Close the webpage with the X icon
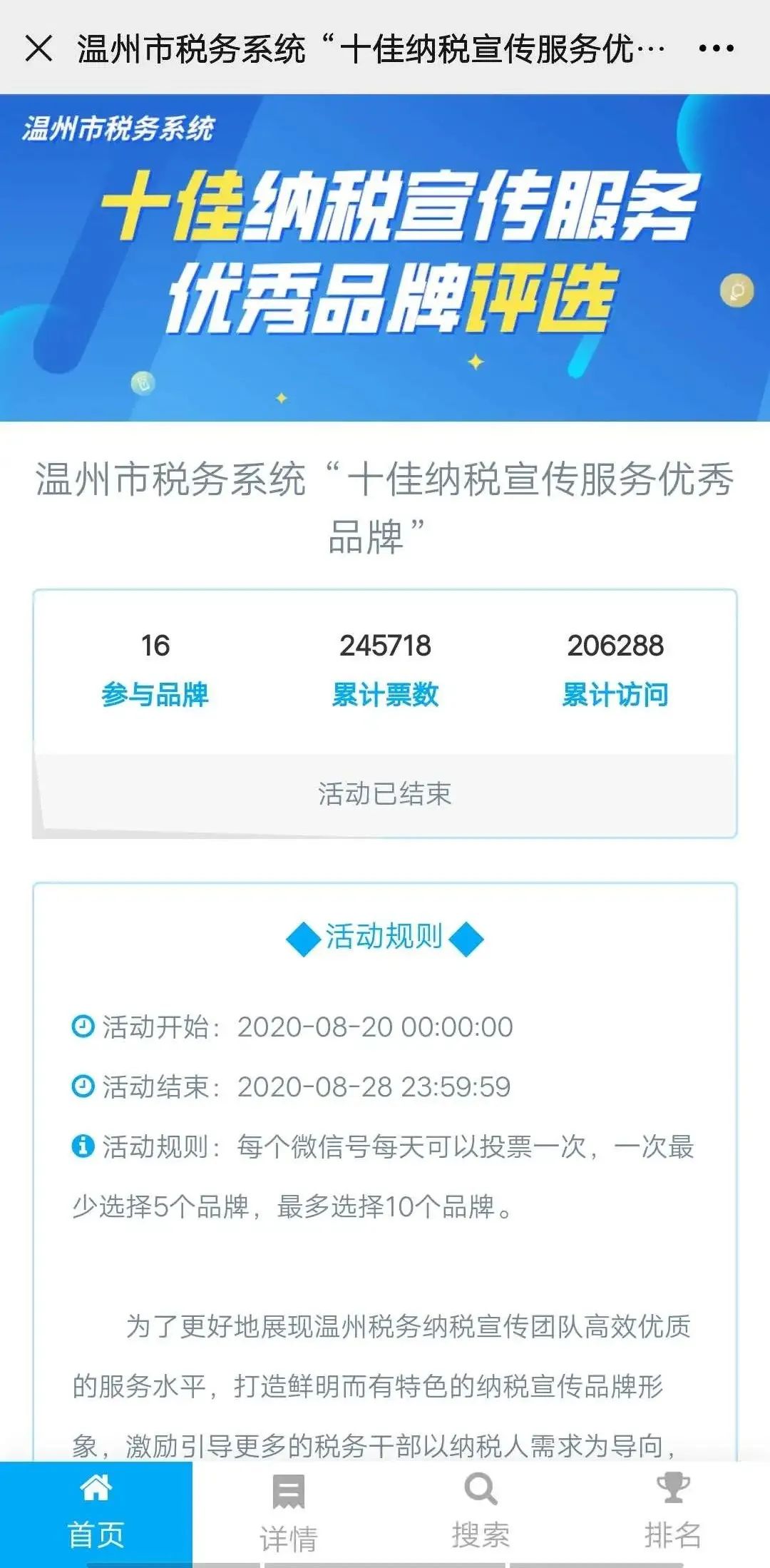The height and width of the screenshot is (1568, 770). (38, 49)
